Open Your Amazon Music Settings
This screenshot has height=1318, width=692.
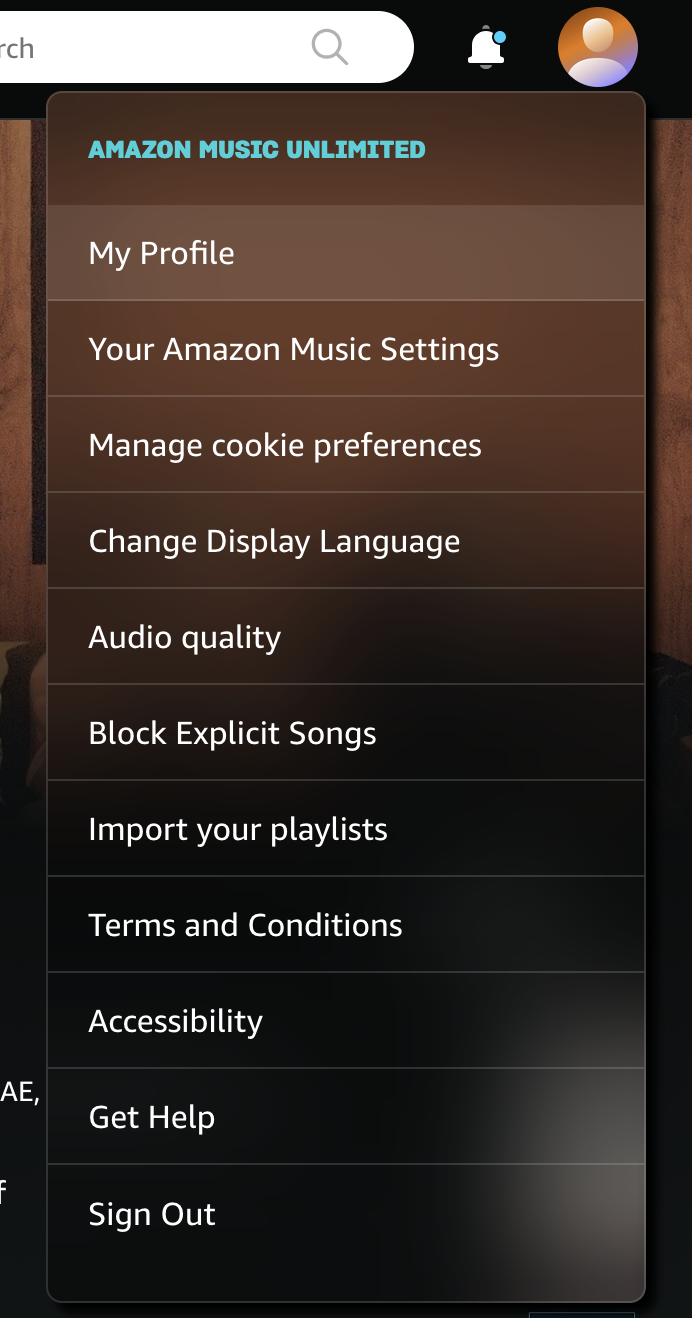[x=345, y=349]
